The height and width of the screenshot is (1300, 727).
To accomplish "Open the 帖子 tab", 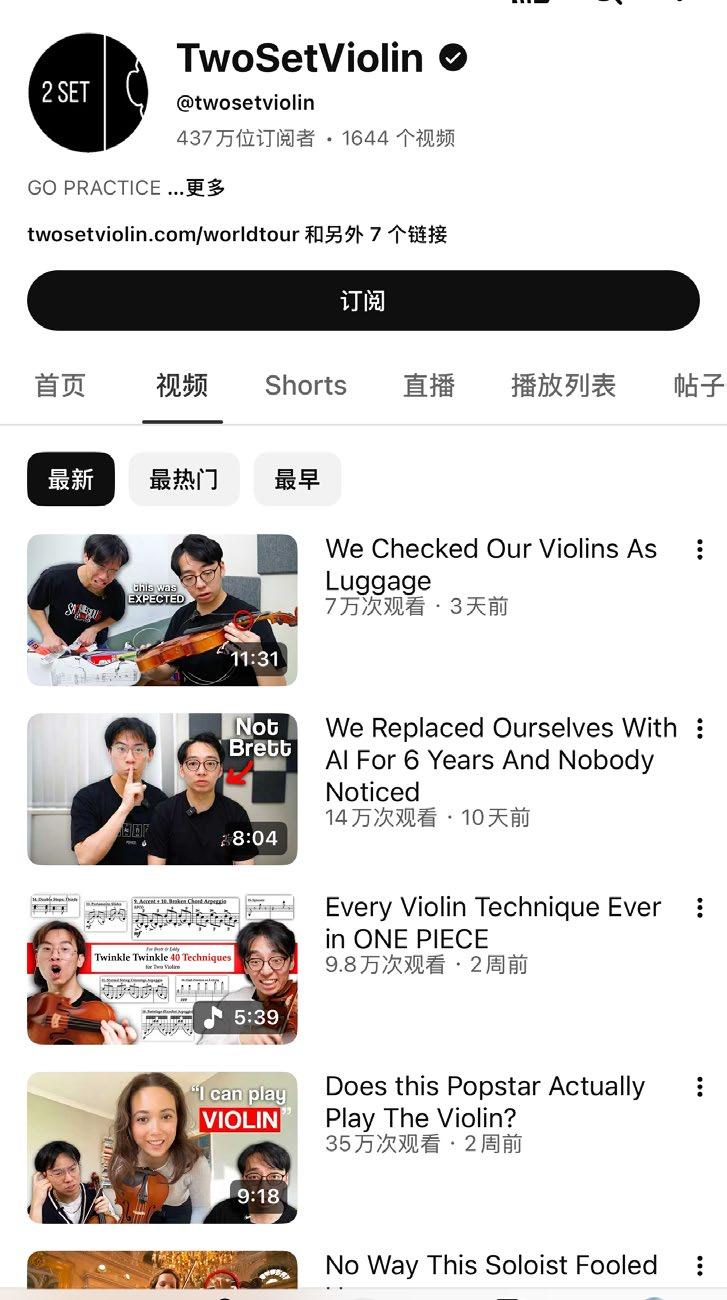I will (698, 386).
